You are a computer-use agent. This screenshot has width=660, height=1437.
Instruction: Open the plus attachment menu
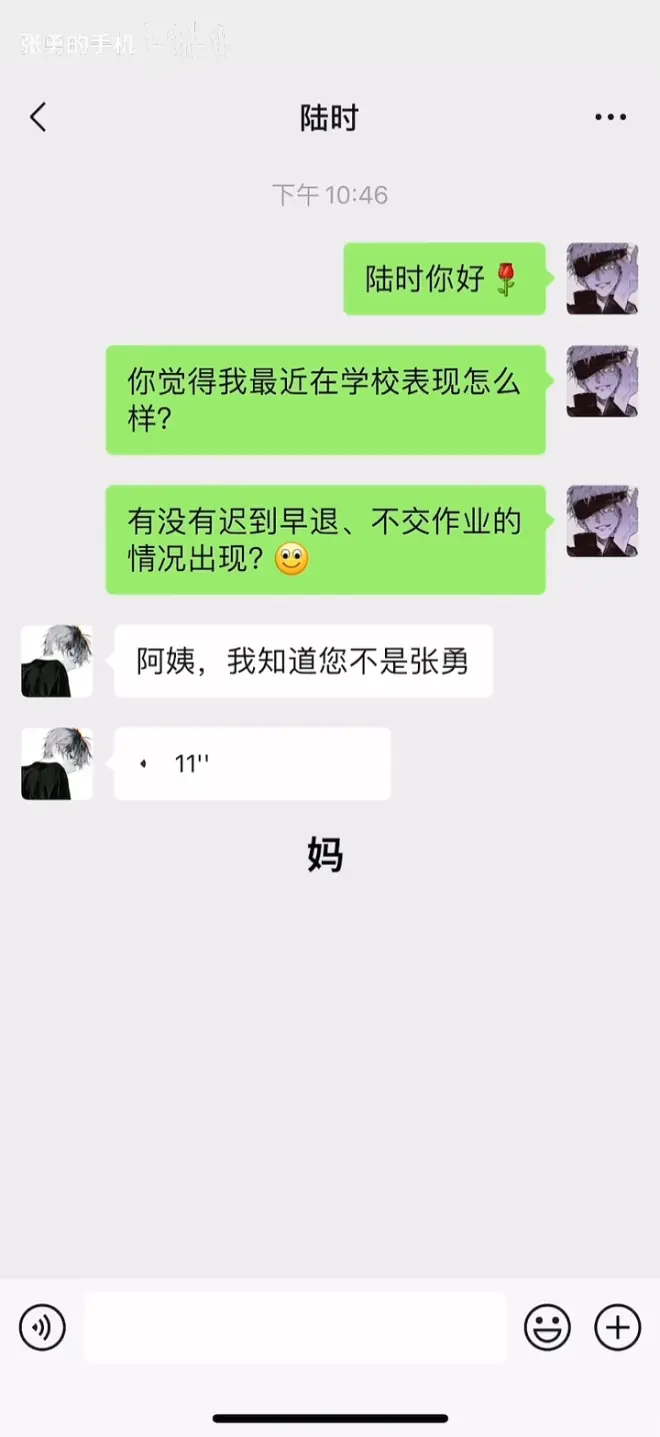[x=618, y=1328]
